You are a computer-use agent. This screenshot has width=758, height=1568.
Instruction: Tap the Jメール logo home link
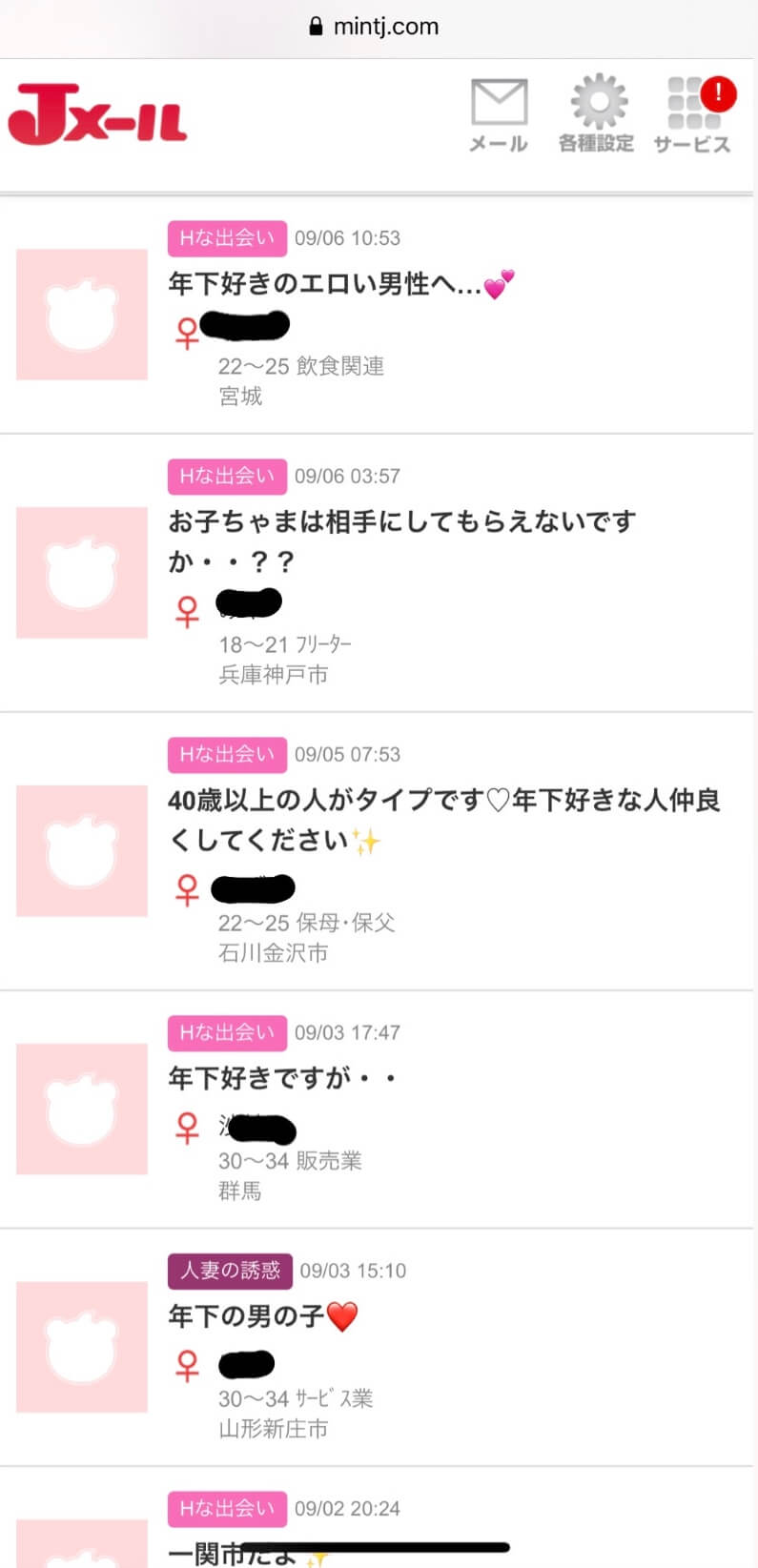98,116
